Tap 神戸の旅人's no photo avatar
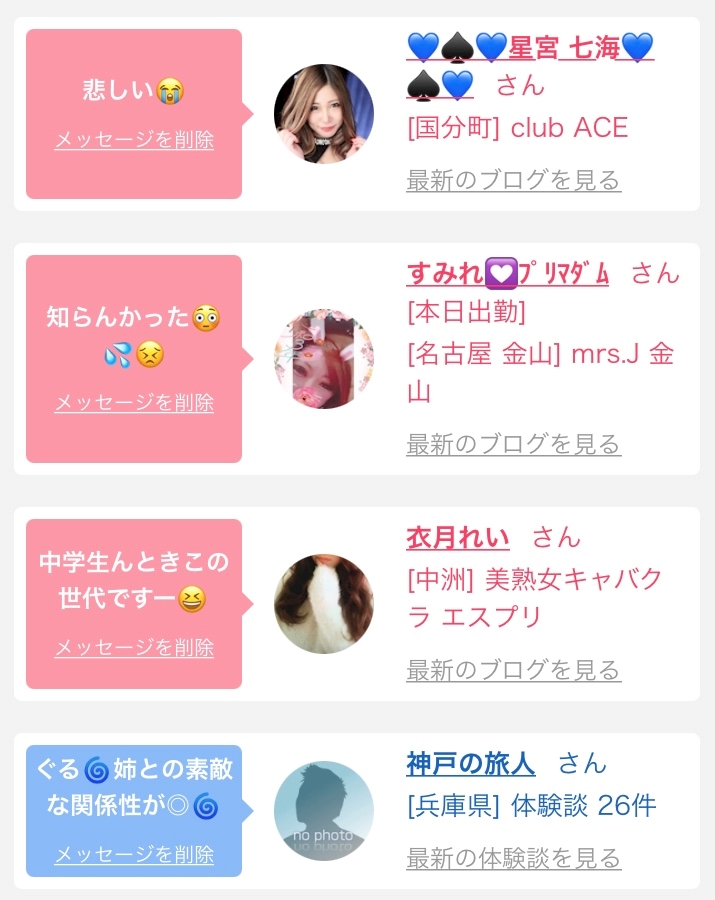Viewport: 715px width, 900px height. (x=324, y=810)
